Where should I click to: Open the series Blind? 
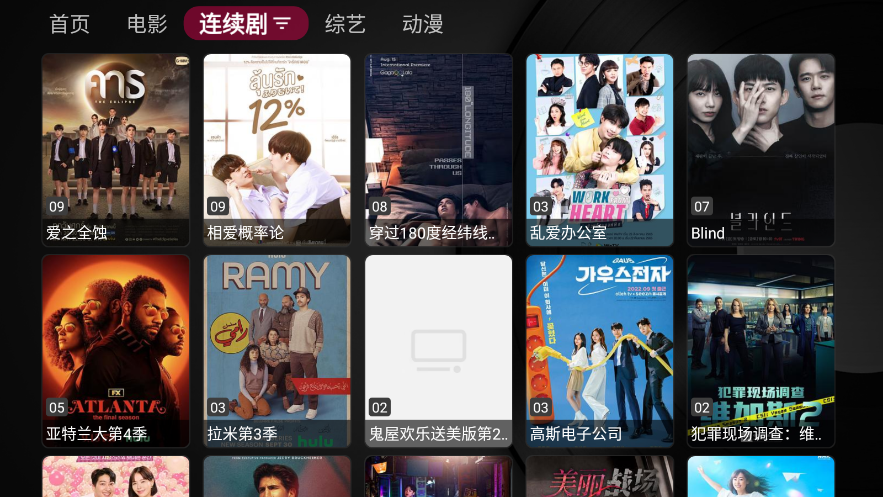[761, 149]
